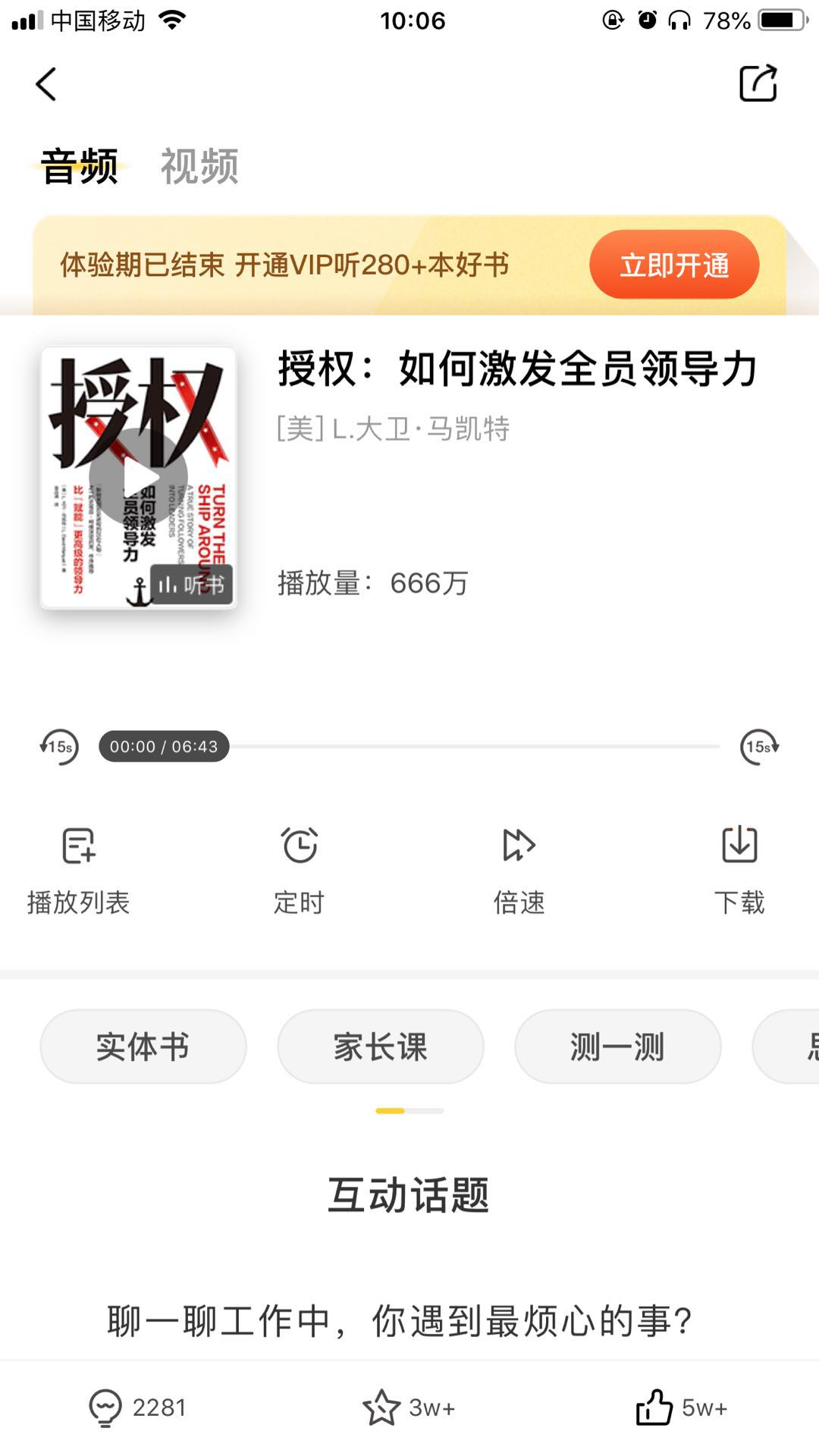Tap 立即开通 to activate VIP
Viewport: 819px width, 1456px height.
pyautogui.click(x=673, y=265)
